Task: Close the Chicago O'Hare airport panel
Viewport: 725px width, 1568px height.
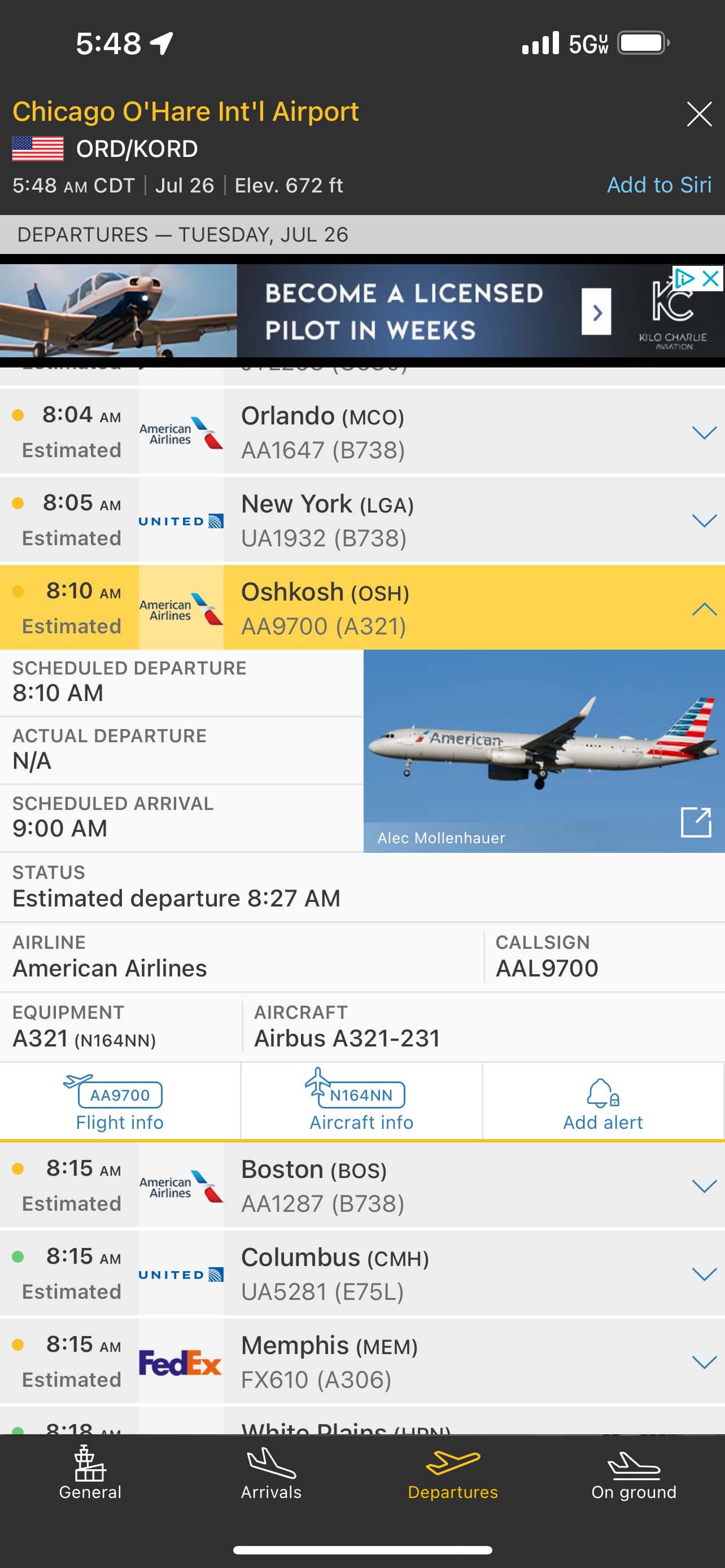Action: point(699,114)
